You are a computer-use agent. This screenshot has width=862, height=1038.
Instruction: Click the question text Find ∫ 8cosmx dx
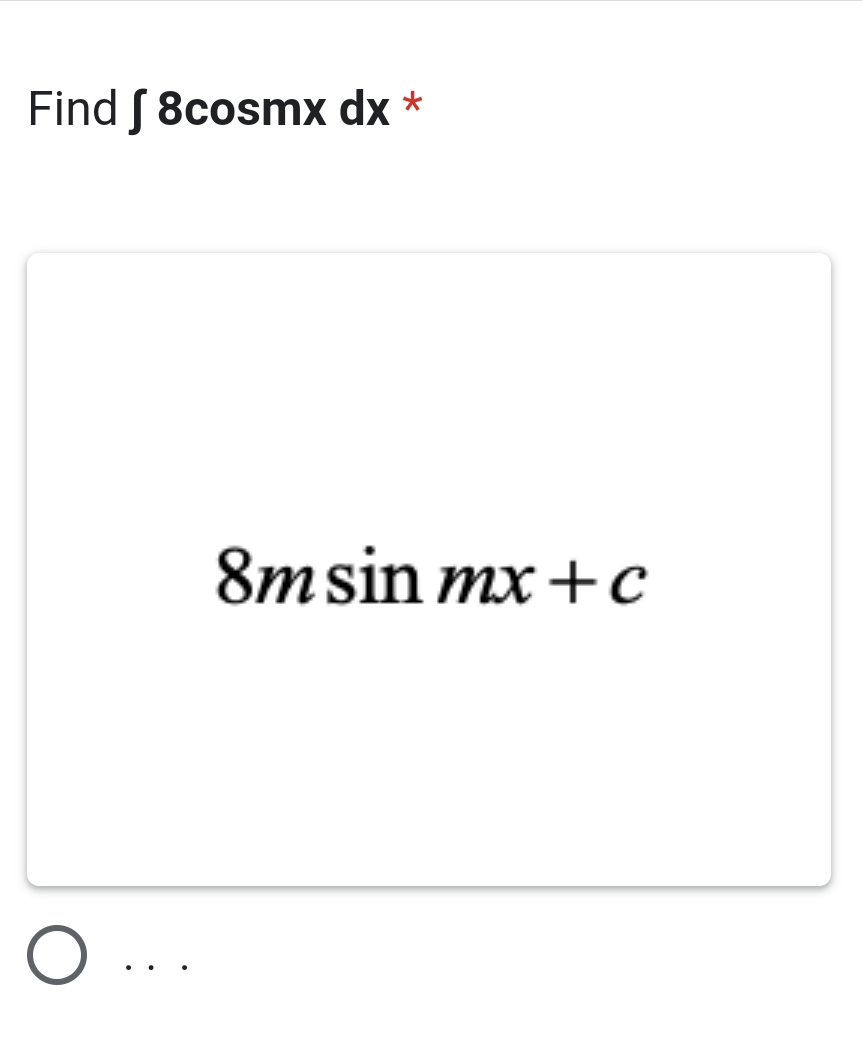click(x=210, y=108)
